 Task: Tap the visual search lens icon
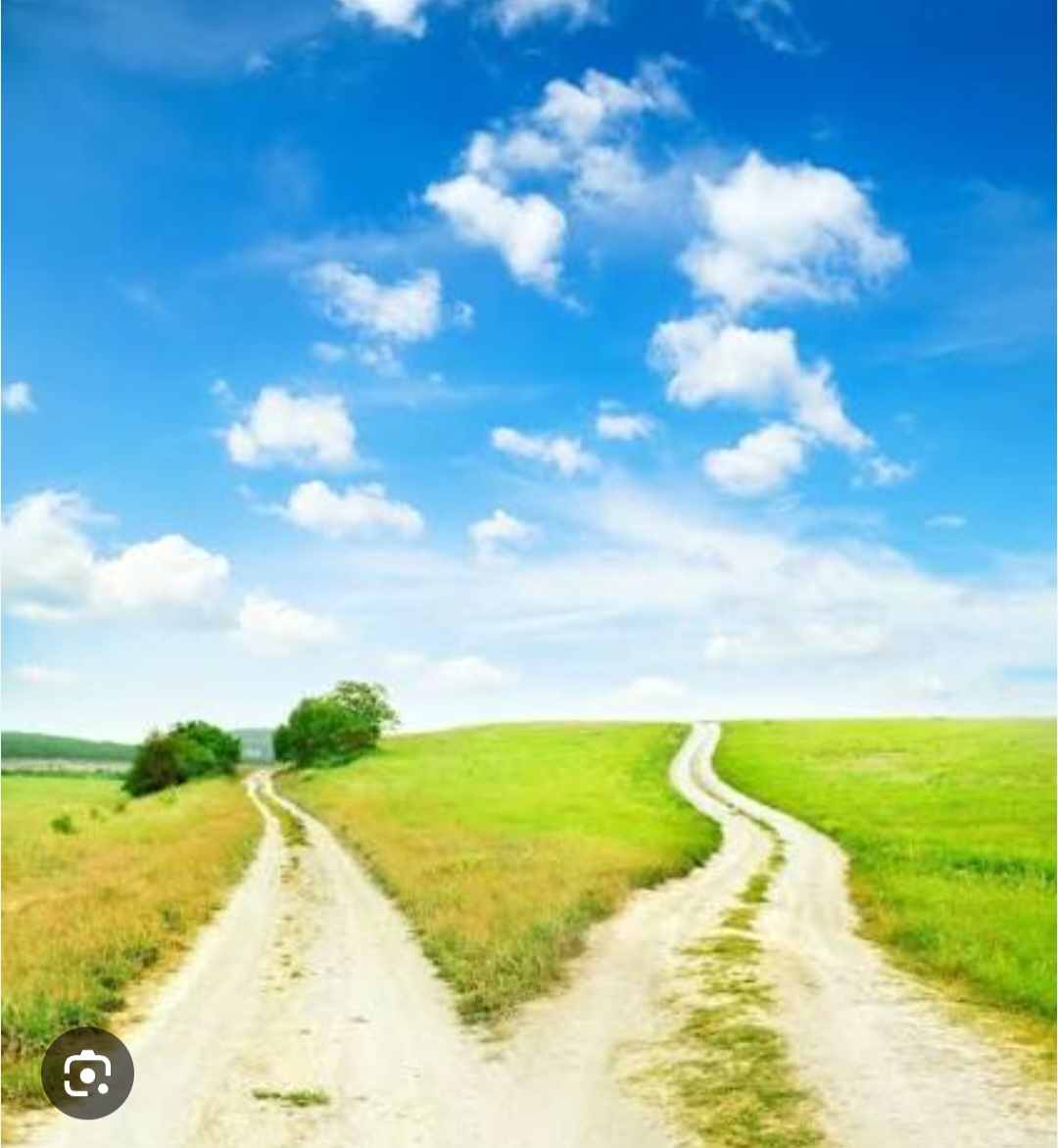click(87, 1074)
